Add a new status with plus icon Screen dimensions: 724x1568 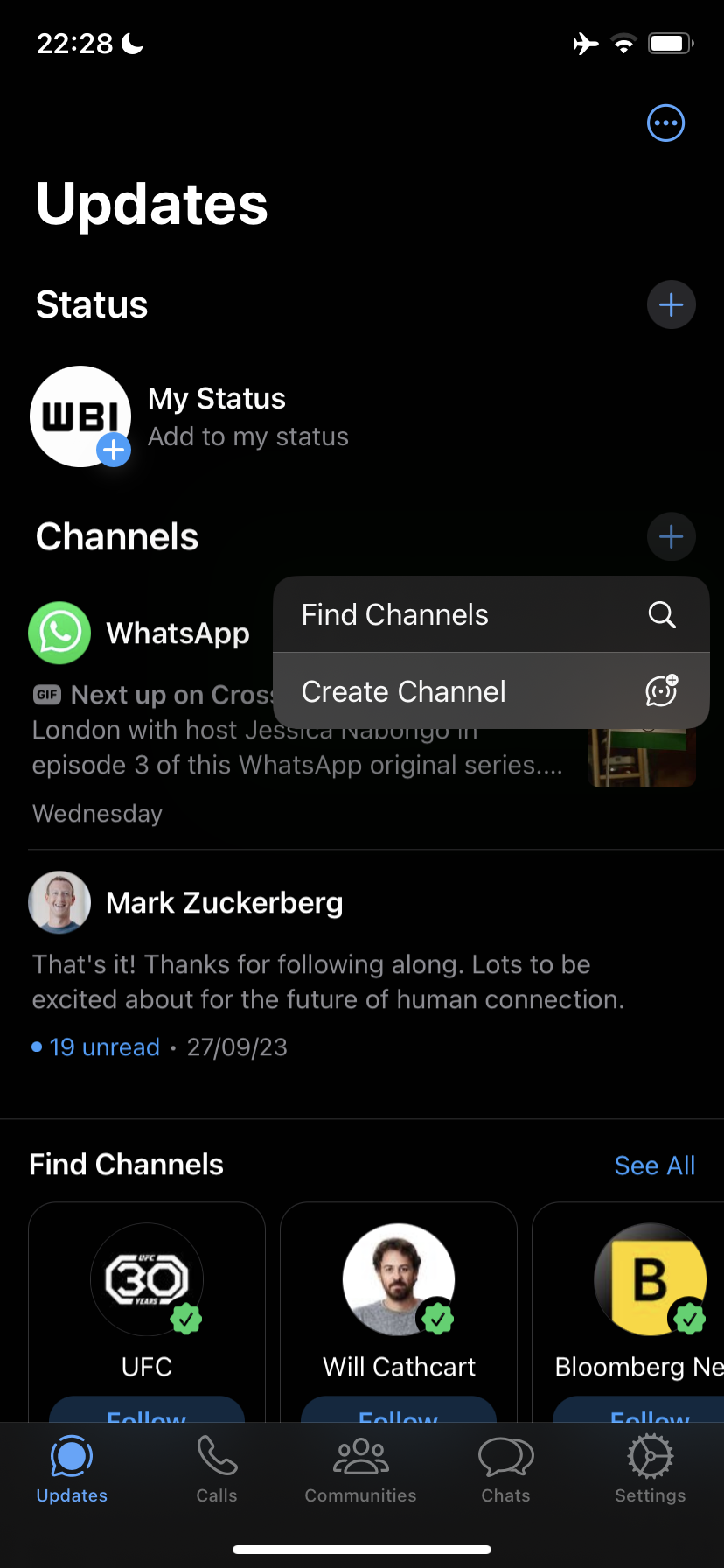point(671,304)
